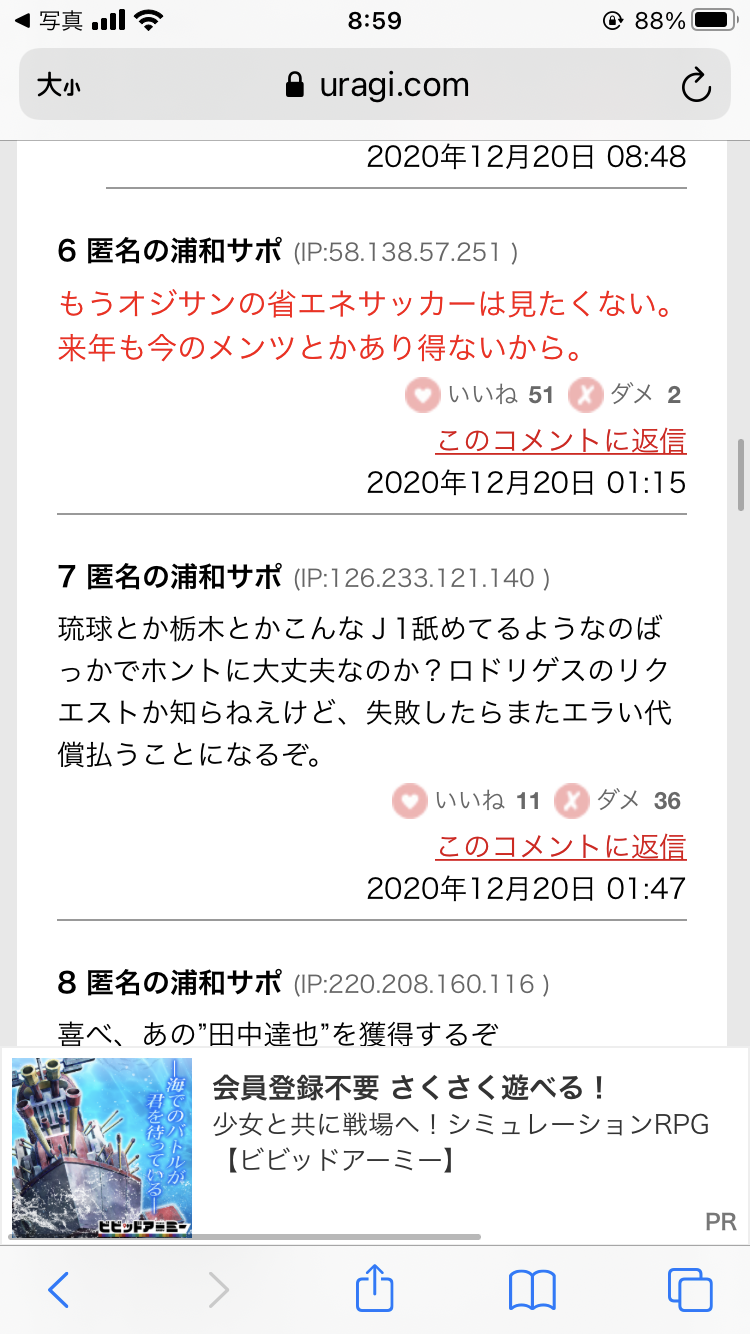Like comment 7 with いいね heart
The width and height of the screenshot is (750, 1334).
pos(409,800)
